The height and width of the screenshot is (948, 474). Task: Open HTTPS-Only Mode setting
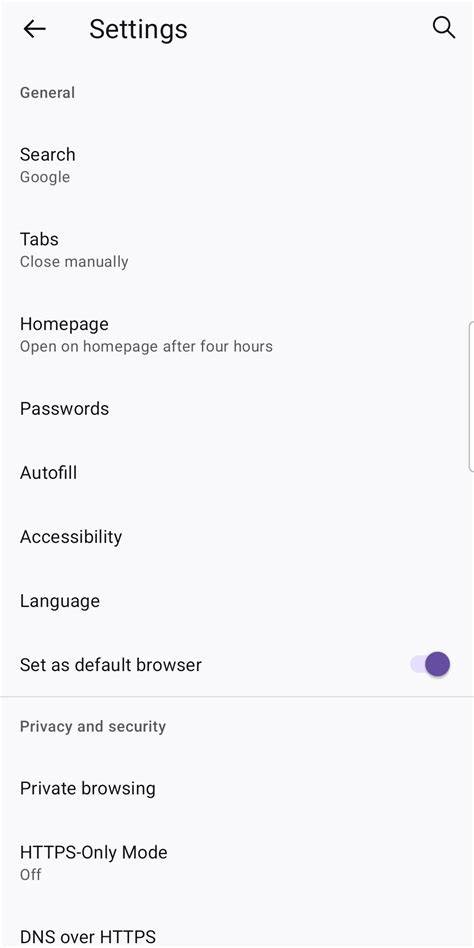click(237, 863)
